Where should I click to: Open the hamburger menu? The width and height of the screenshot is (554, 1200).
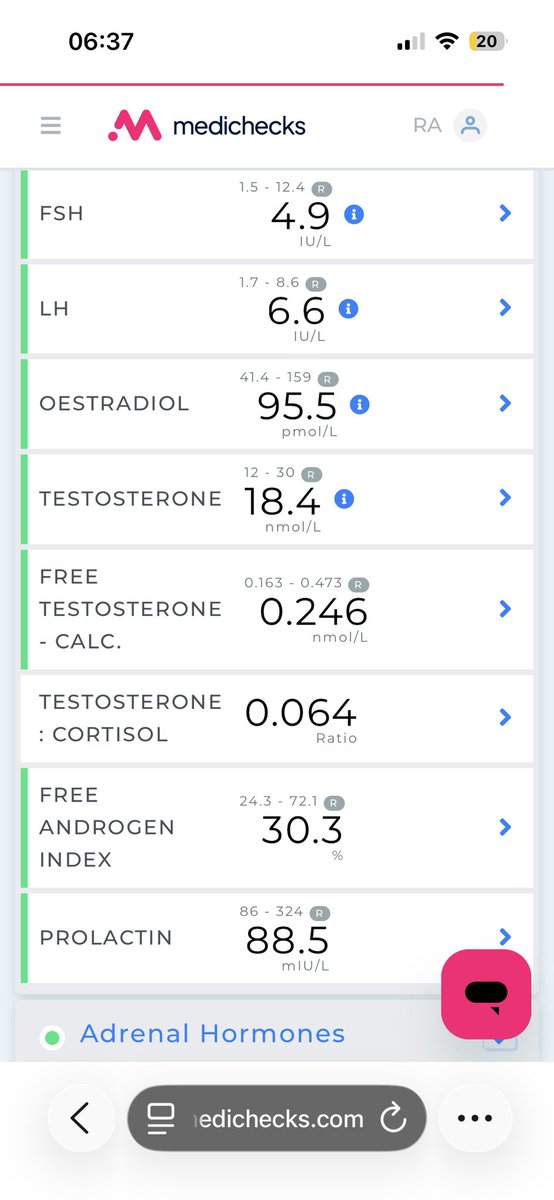[50, 126]
